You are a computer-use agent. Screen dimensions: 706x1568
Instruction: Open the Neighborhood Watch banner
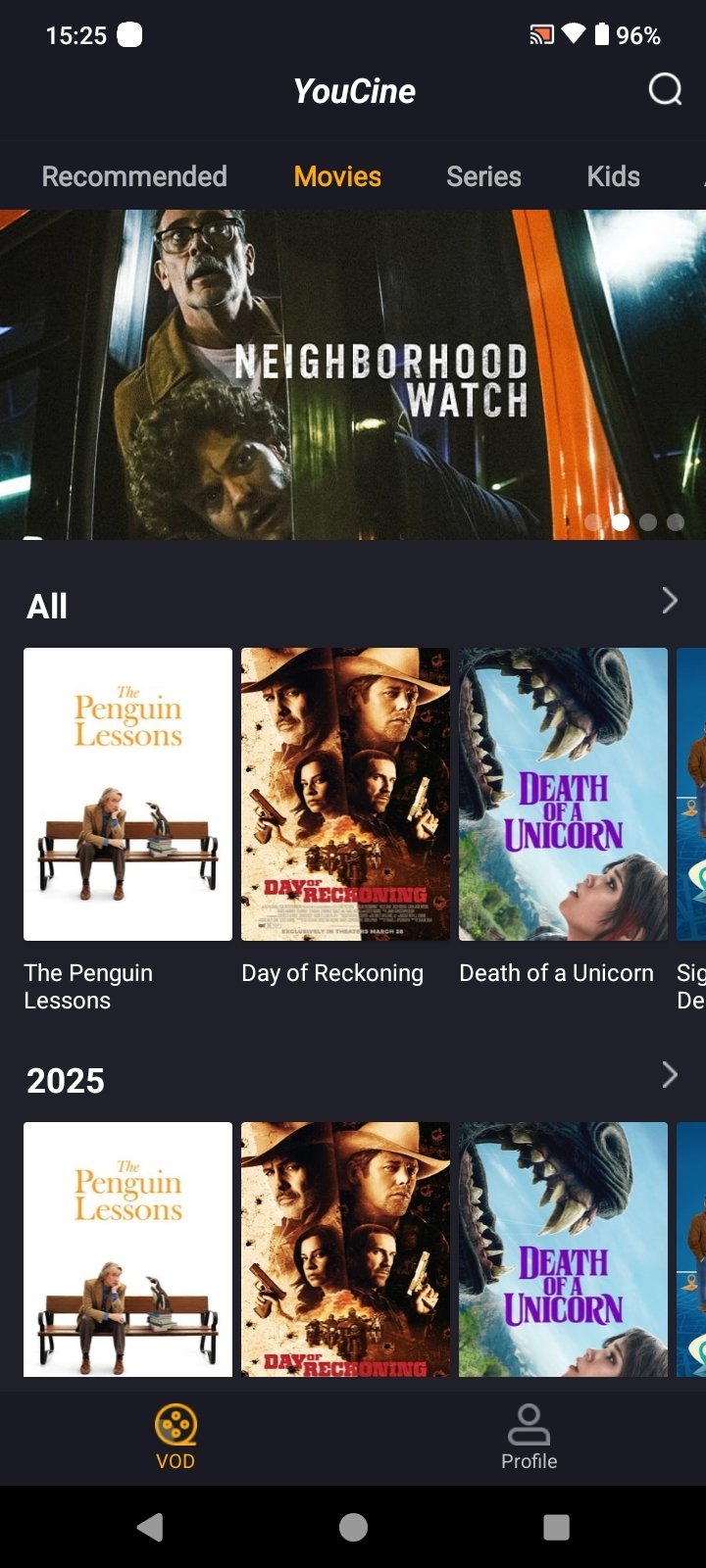[x=353, y=374]
